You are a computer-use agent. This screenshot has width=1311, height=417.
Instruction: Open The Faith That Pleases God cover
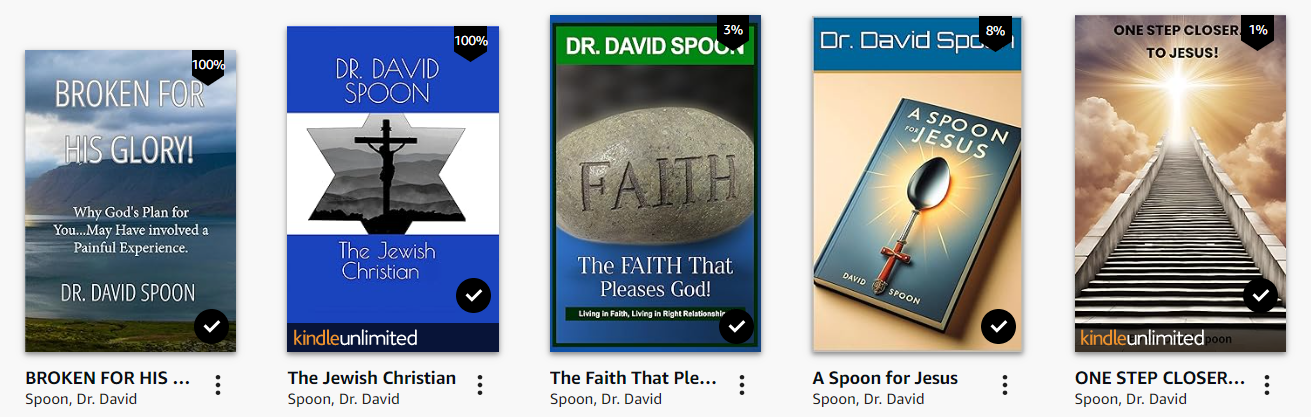[655, 185]
